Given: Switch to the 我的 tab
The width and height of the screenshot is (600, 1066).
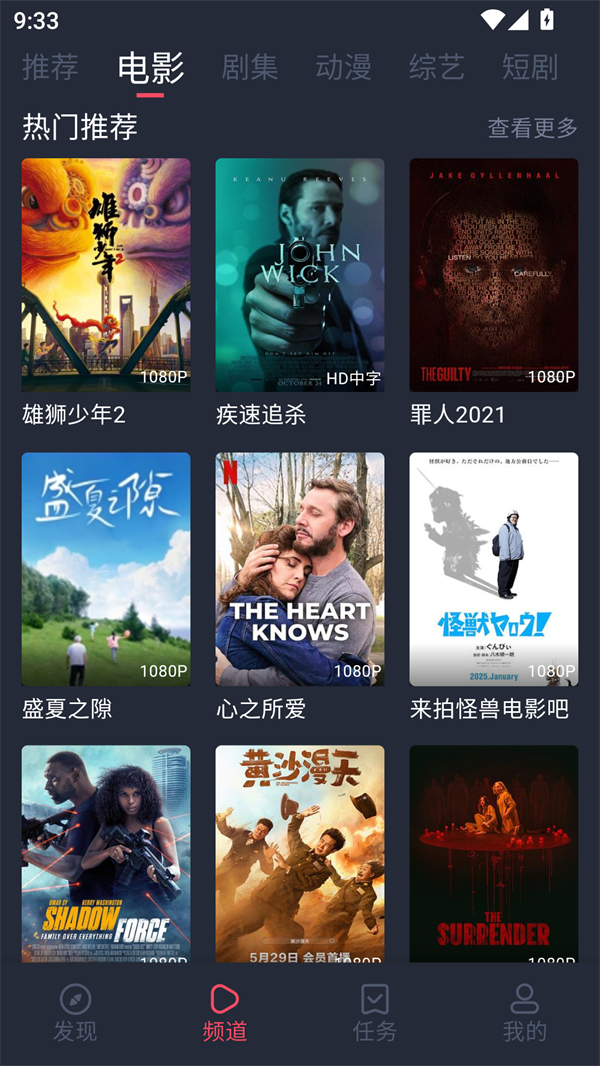Looking at the screenshot, I should click(x=524, y=1012).
